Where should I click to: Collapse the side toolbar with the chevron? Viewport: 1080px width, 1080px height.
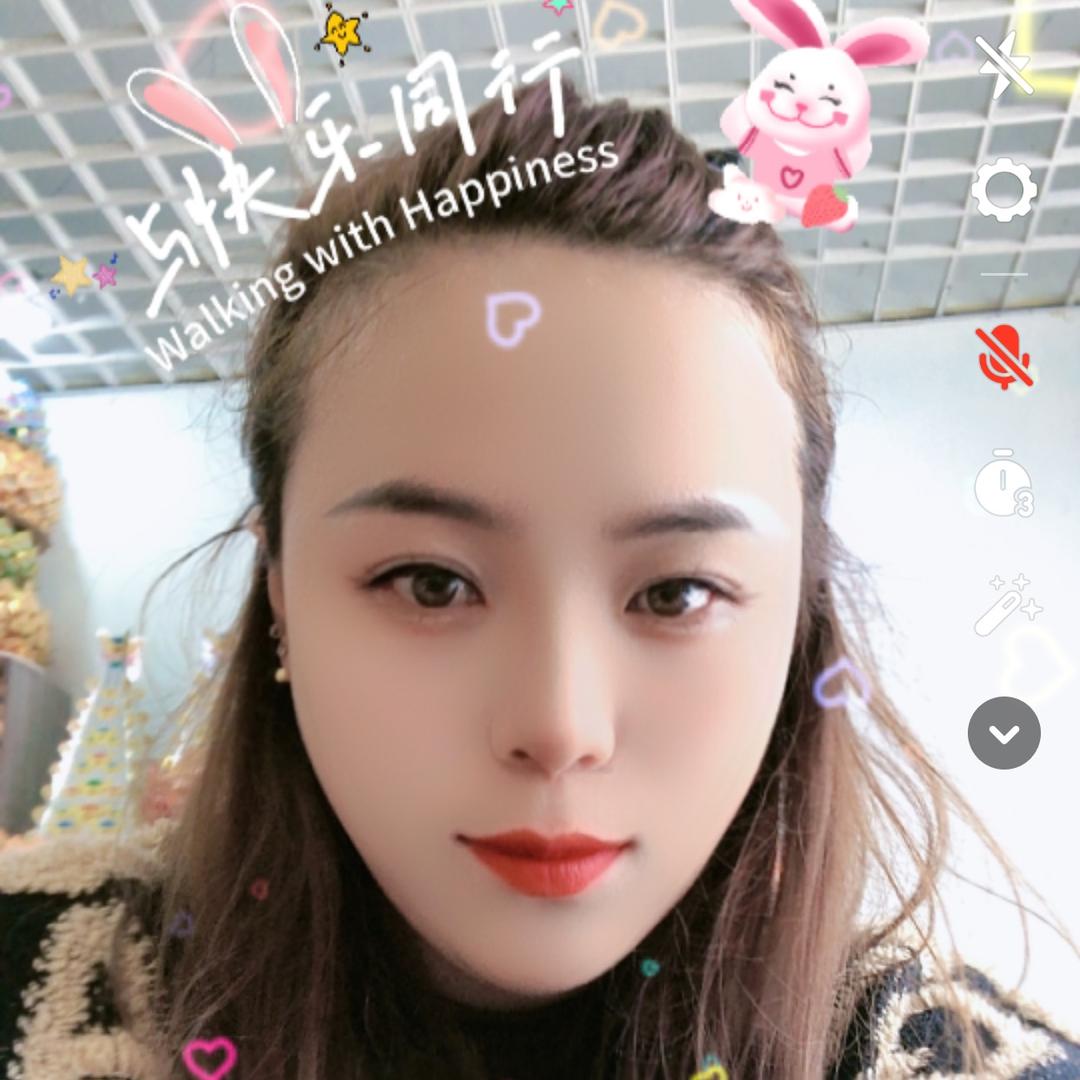[1004, 733]
